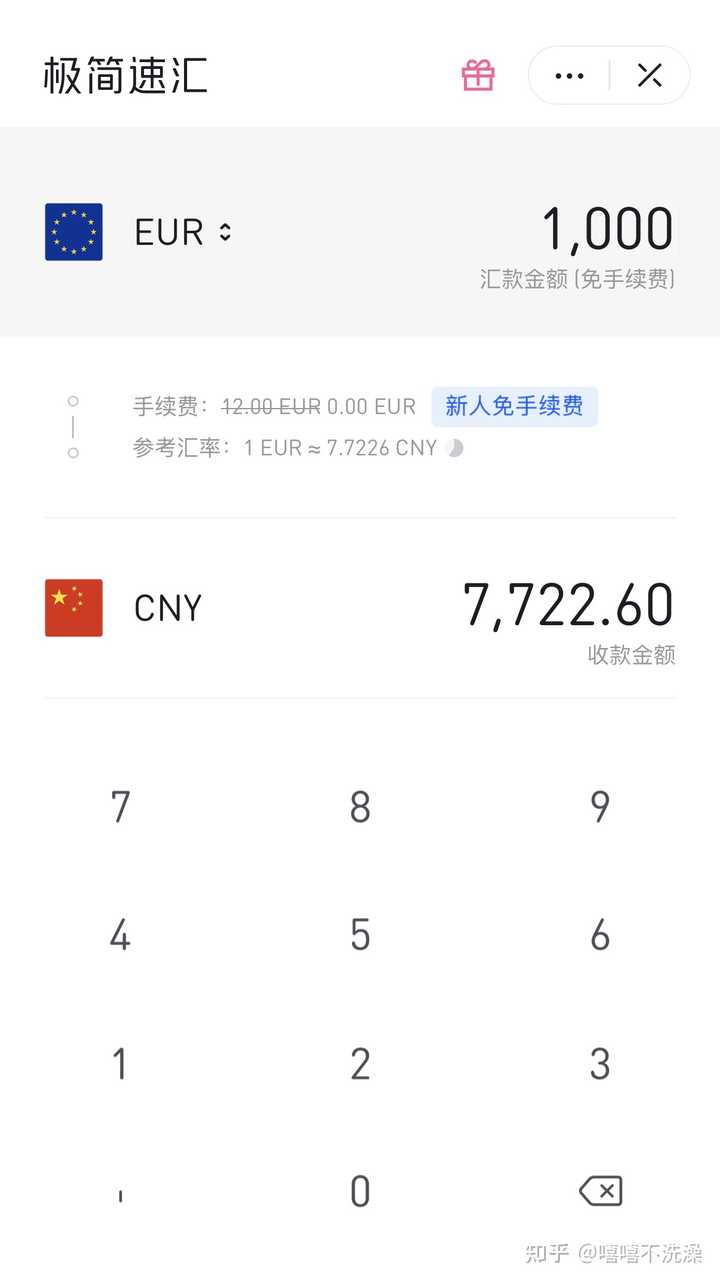The width and height of the screenshot is (720, 1283).
Task: Select the CNY China flag icon
Action: tap(72, 608)
